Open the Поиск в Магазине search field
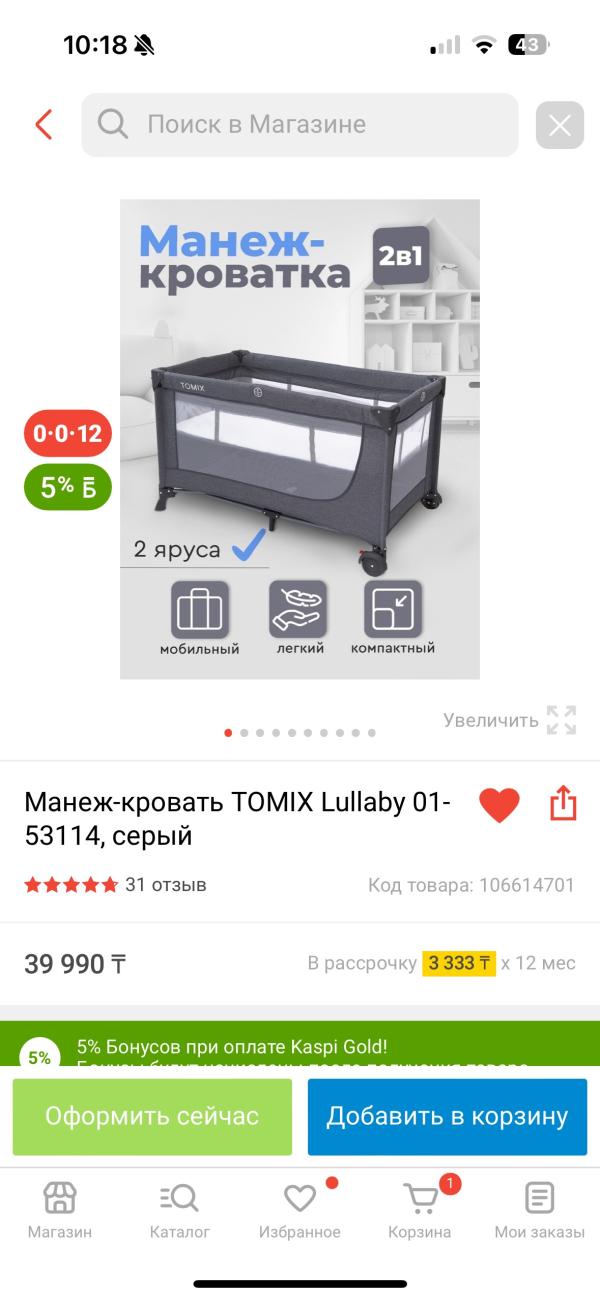 300,125
